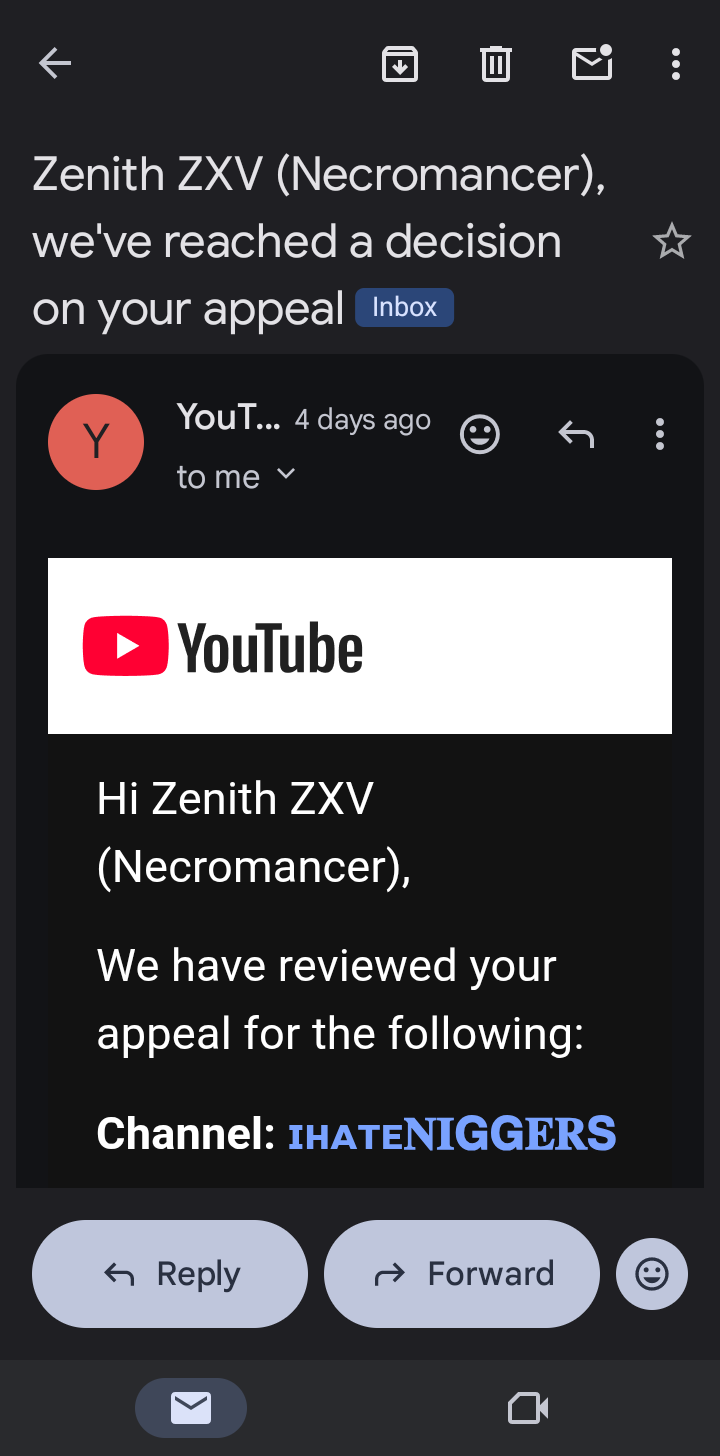Viewport: 720px width, 1456px height.
Task: Switch to the Meet video tab
Action: tap(528, 1408)
